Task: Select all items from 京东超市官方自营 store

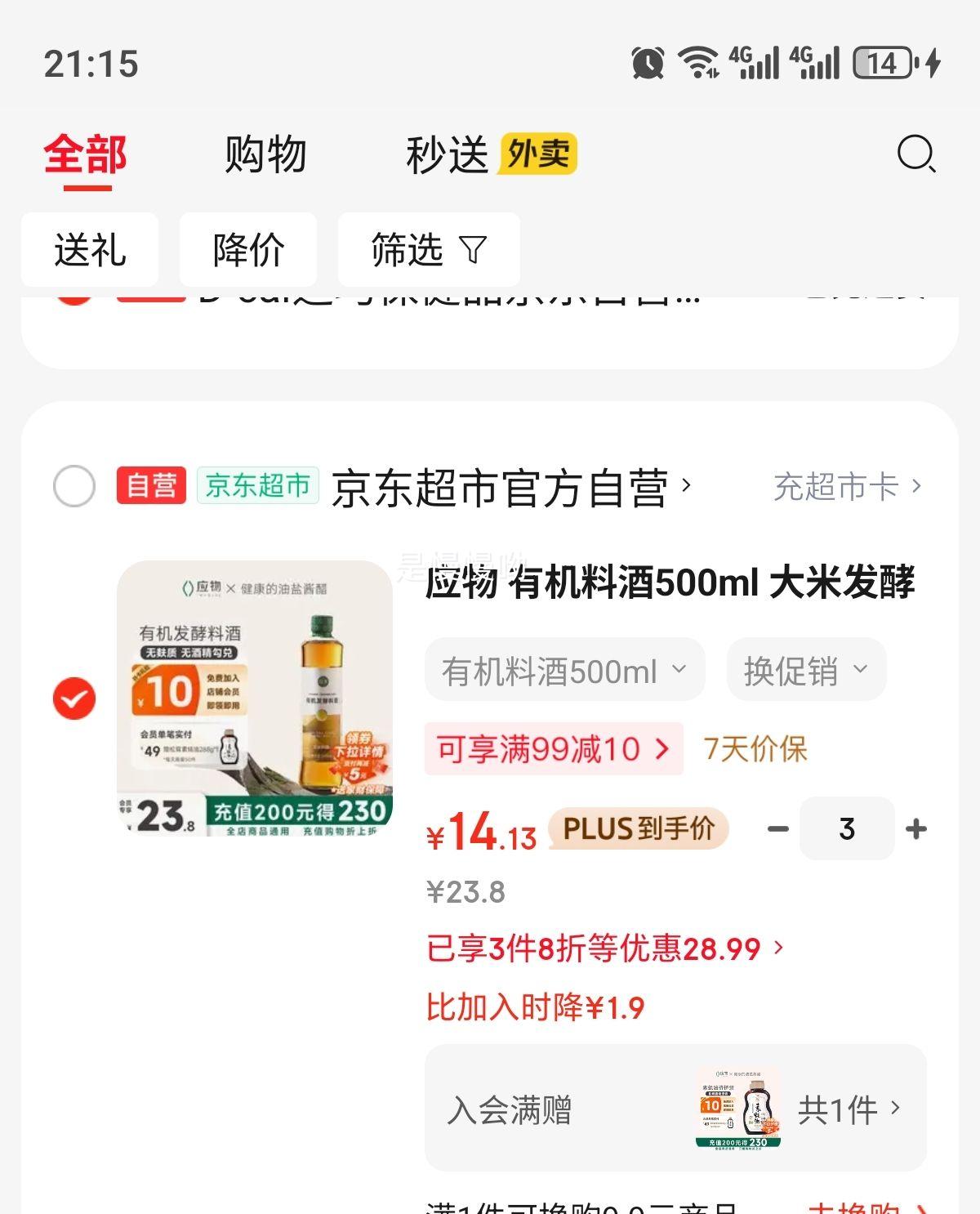Action: (x=72, y=486)
